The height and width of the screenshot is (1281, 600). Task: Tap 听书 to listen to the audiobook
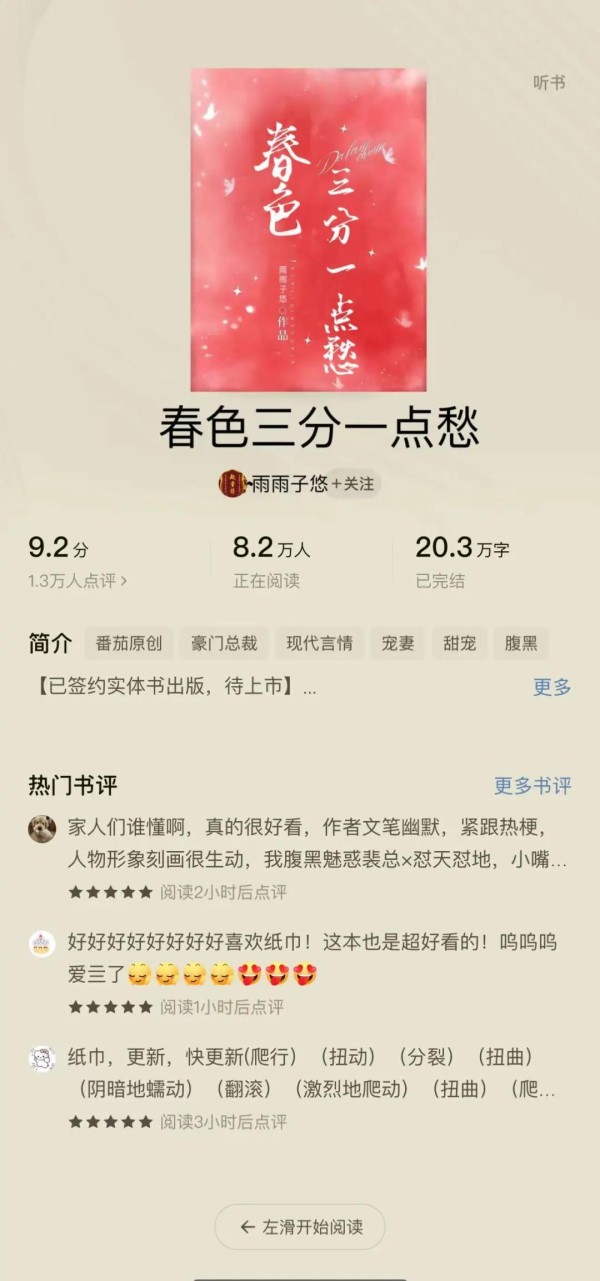[549, 82]
